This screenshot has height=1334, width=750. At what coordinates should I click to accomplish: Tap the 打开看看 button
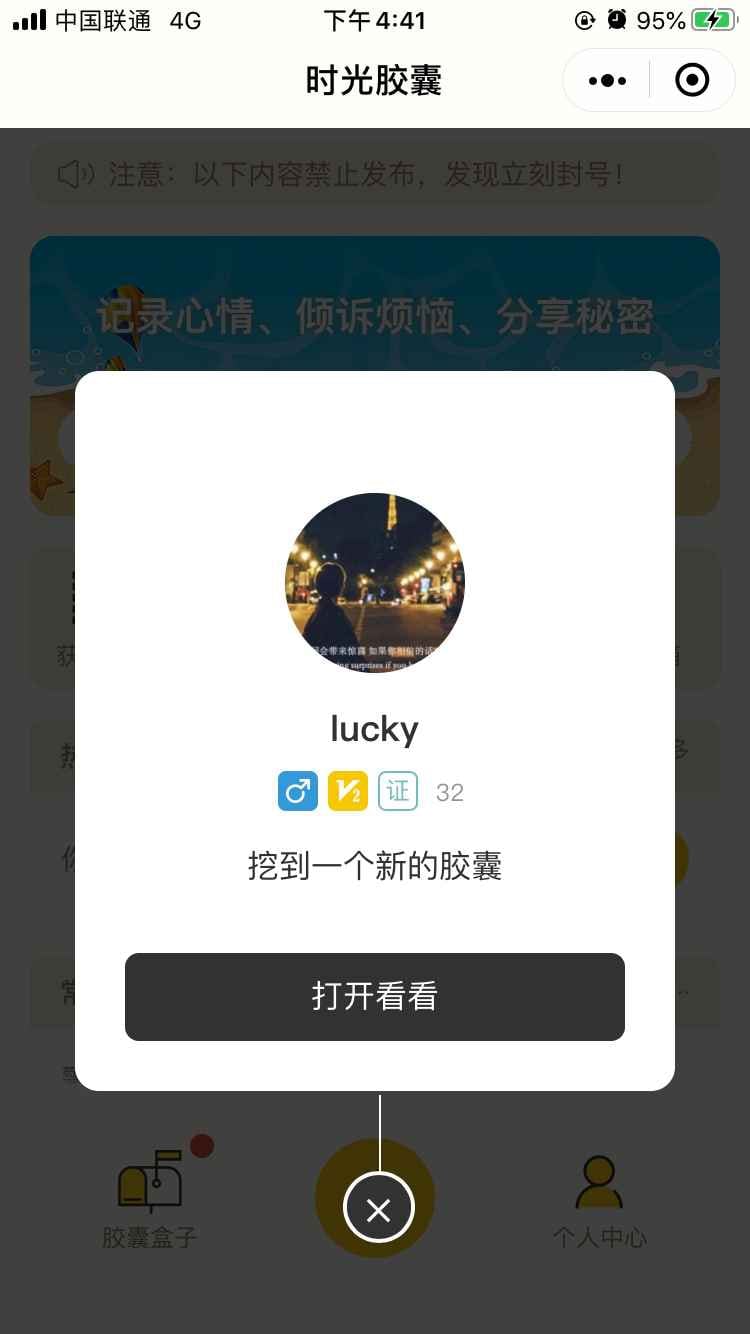click(374, 996)
